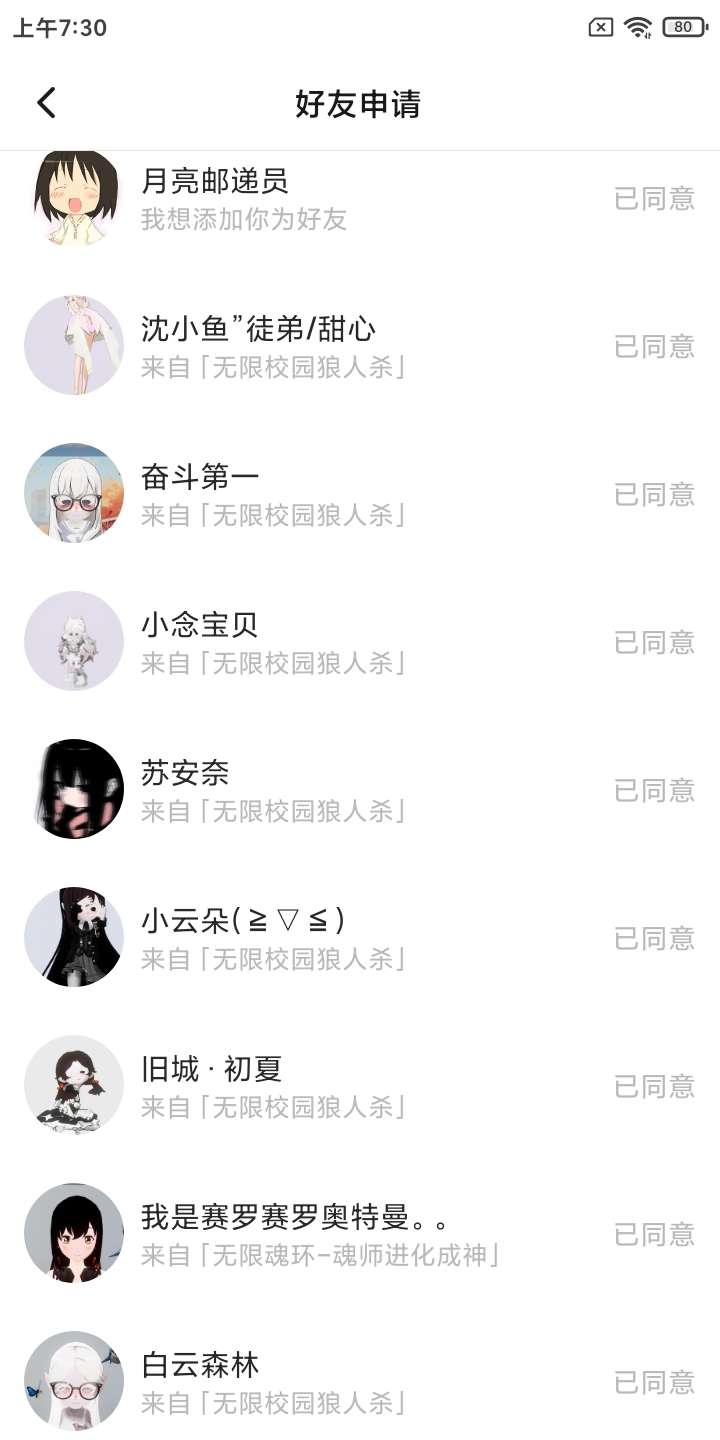Open the request from 小云朵(≧▽≦)

click(360, 938)
